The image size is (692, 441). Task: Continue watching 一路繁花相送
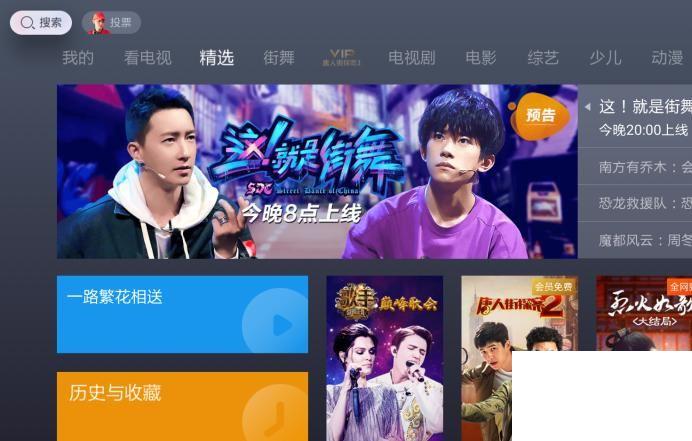click(182, 314)
